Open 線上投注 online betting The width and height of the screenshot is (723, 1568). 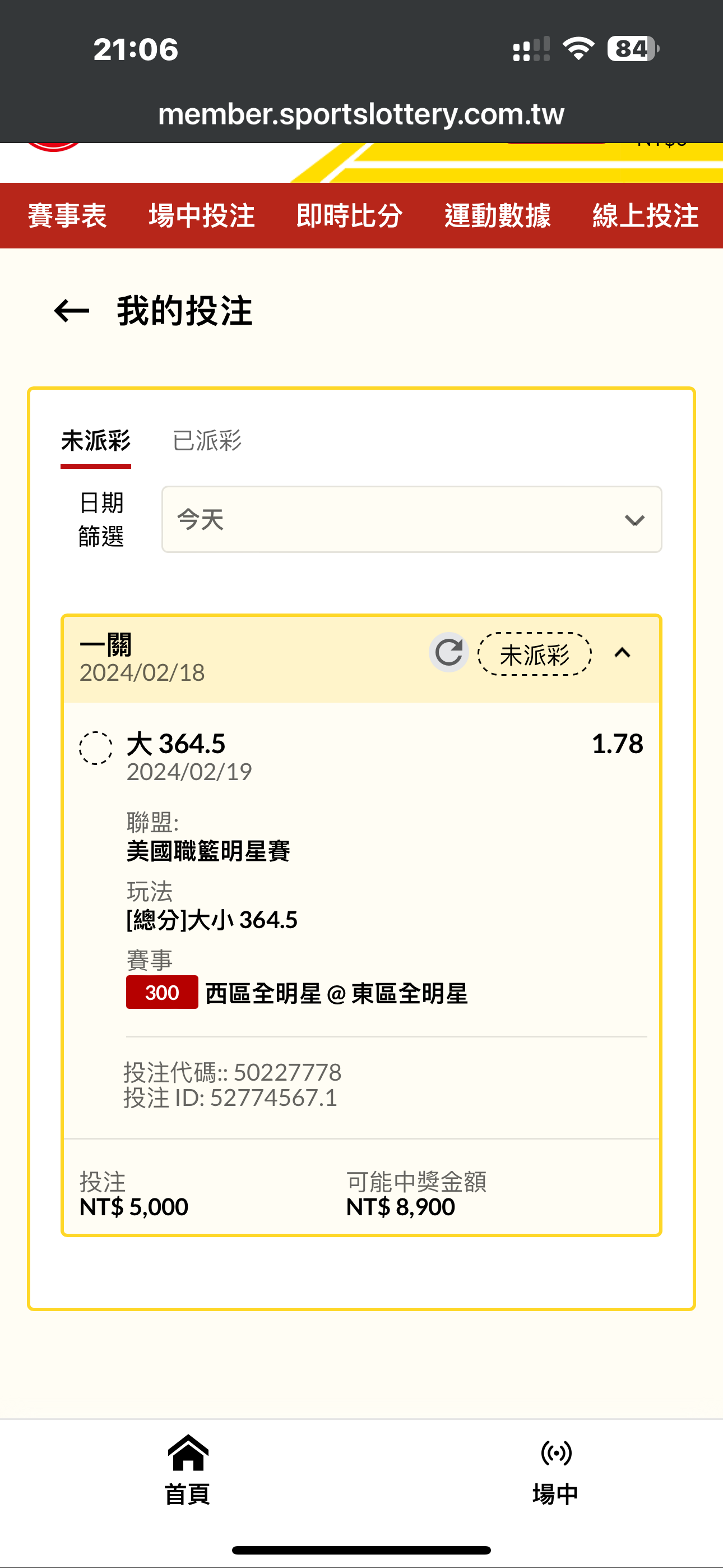click(645, 216)
